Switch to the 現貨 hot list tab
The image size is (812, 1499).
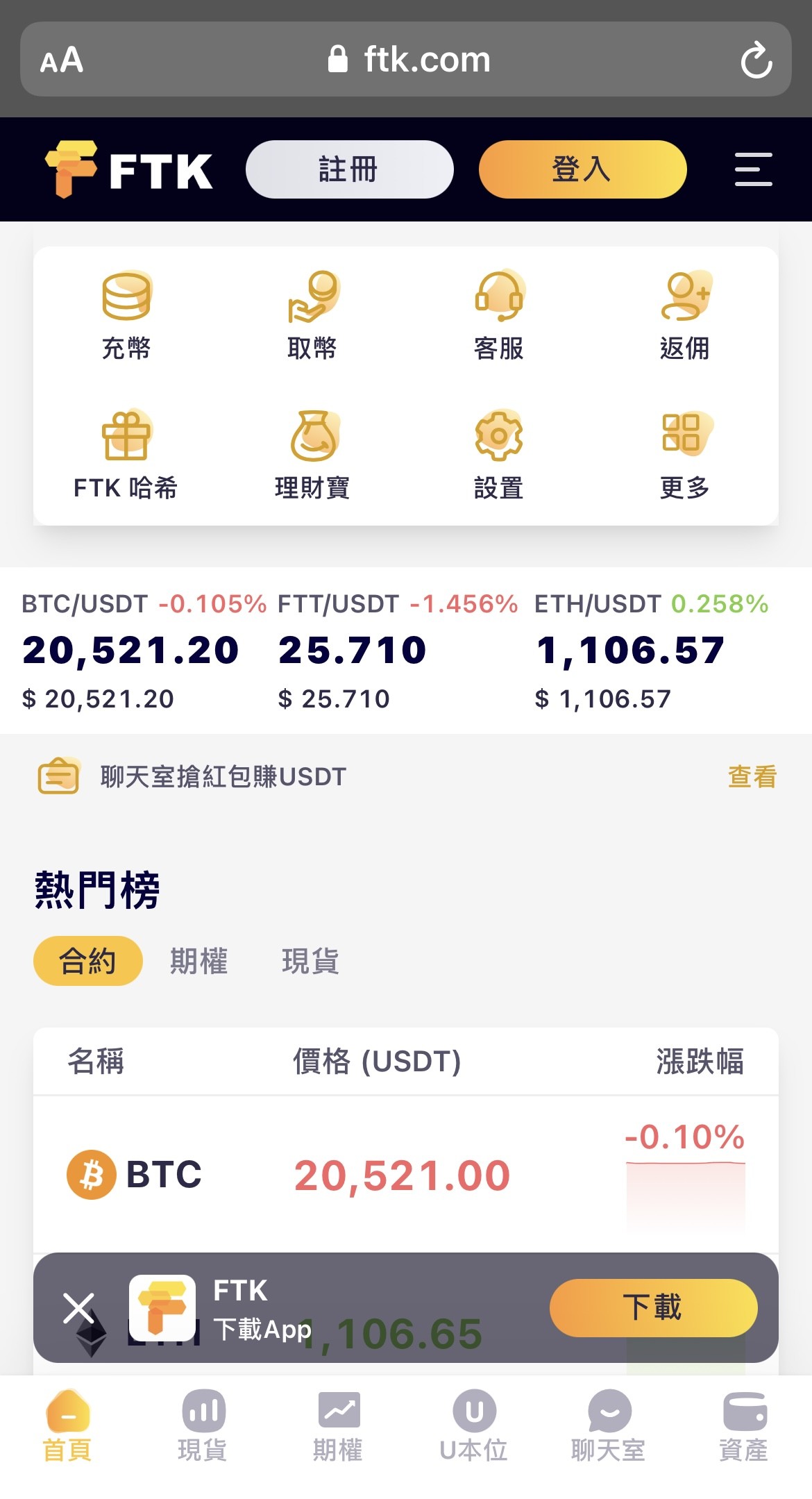coord(310,961)
